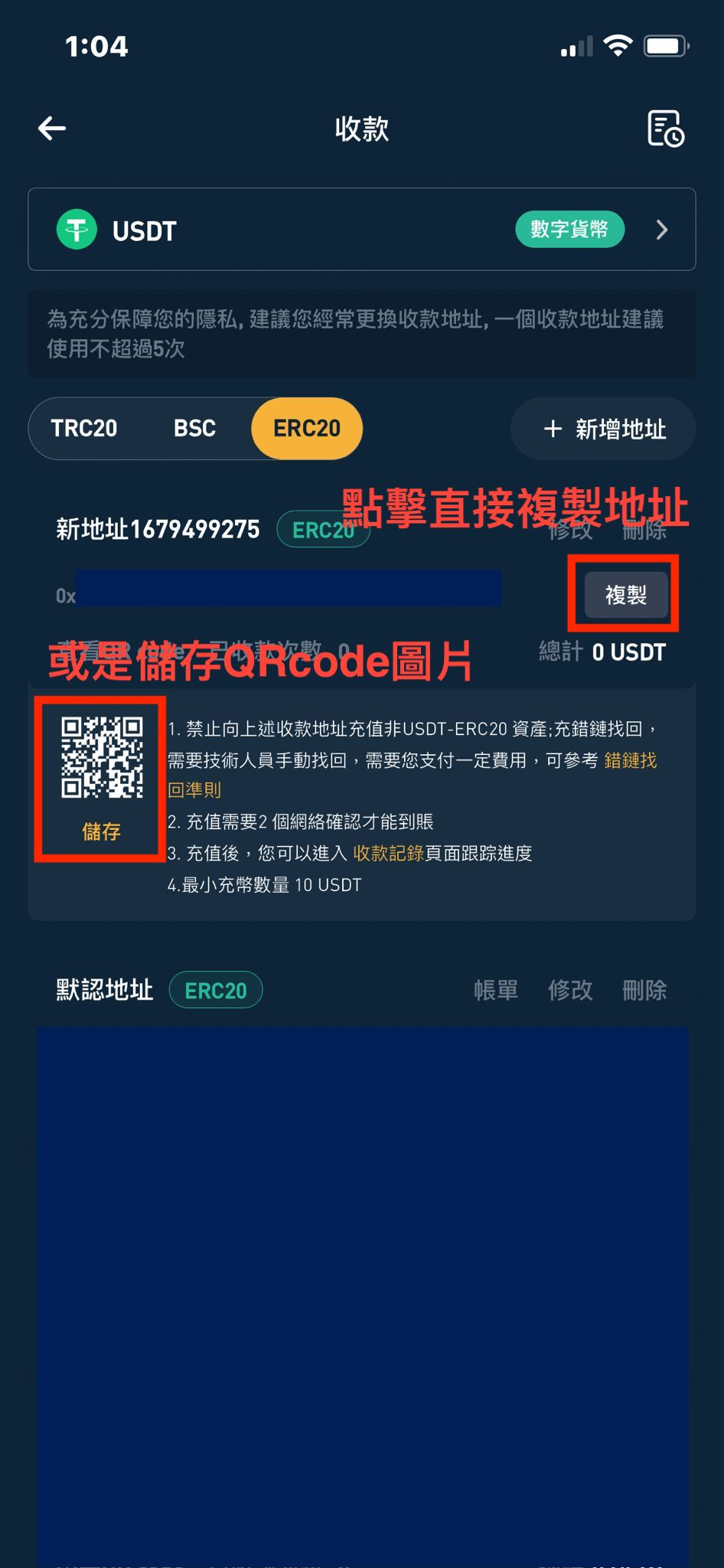The width and height of the screenshot is (724, 1568).
Task: Tap 刪除 for the 默認地址
Action: pyautogui.click(x=644, y=990)
